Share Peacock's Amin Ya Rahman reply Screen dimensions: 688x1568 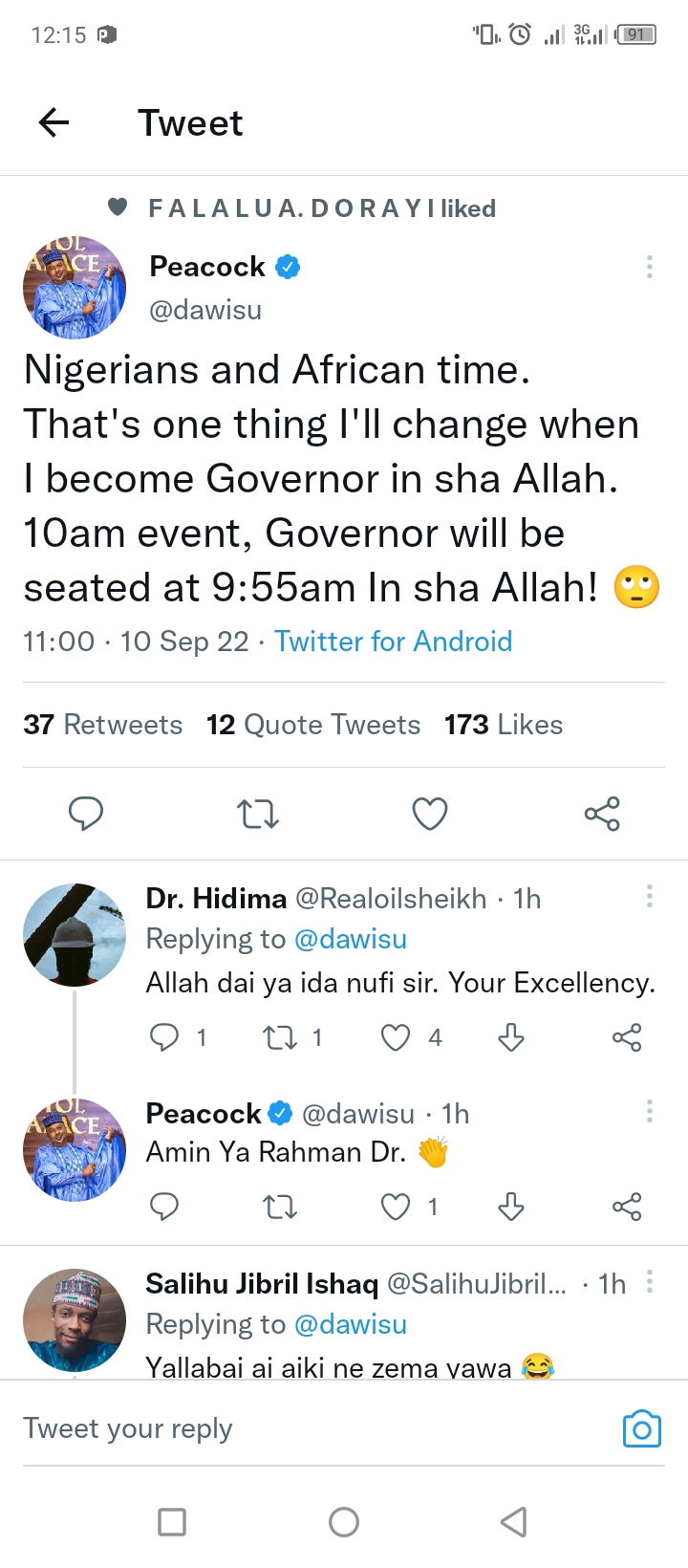tap(627, 1207)
